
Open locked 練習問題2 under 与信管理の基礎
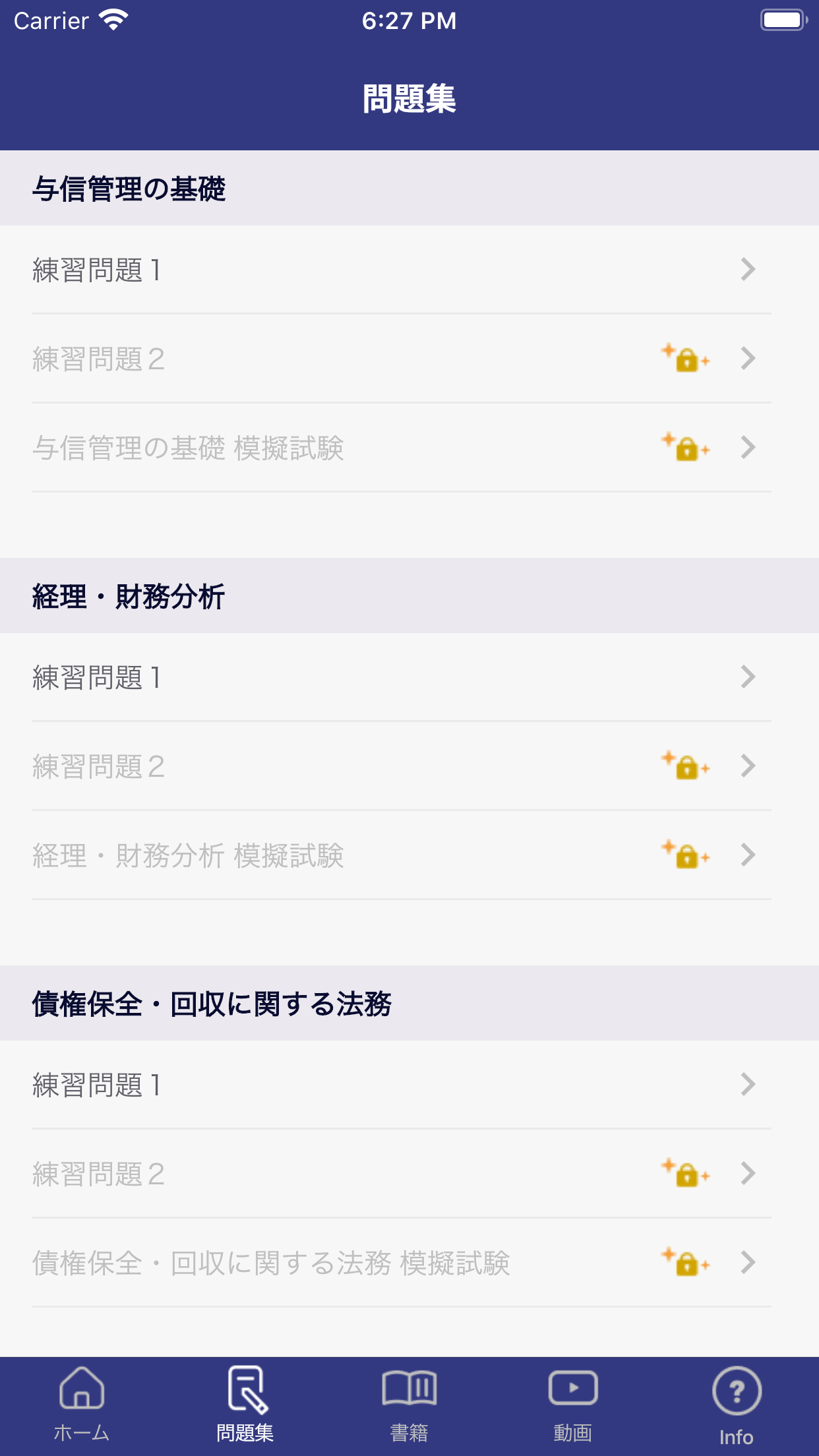pyautogui.click(x=409, y=359)
